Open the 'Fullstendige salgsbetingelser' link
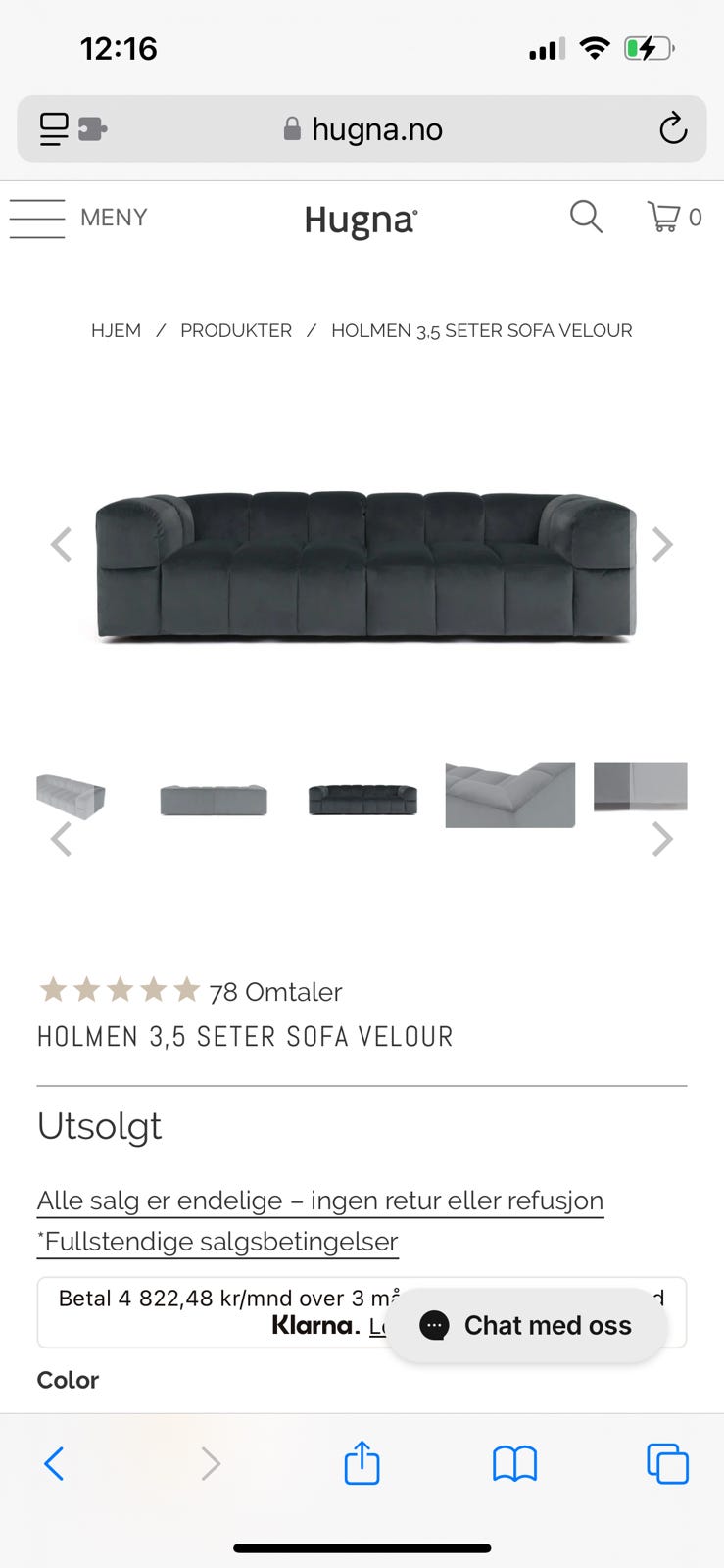Viewport: 724px width, 1568px height. (217, 1241)
